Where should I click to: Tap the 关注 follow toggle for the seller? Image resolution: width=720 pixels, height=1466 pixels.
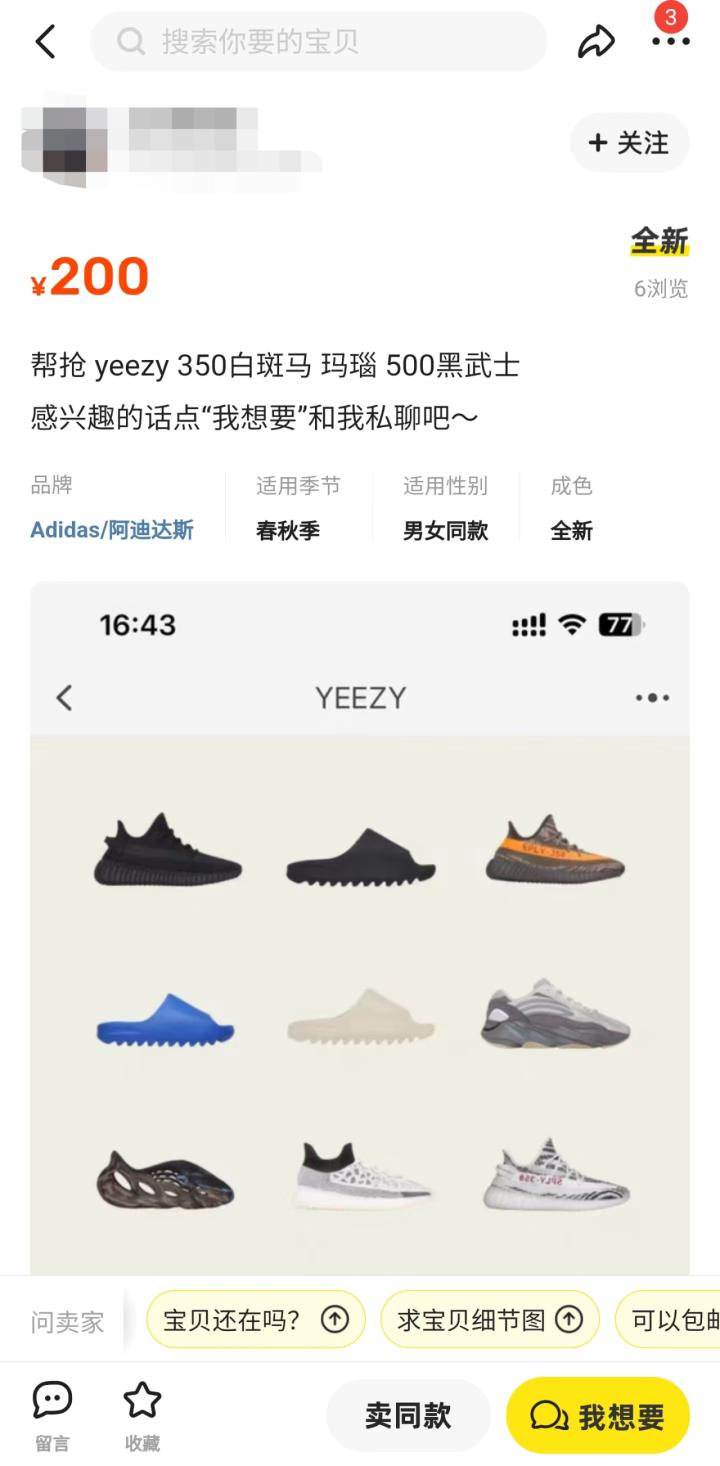pos(629,143)
